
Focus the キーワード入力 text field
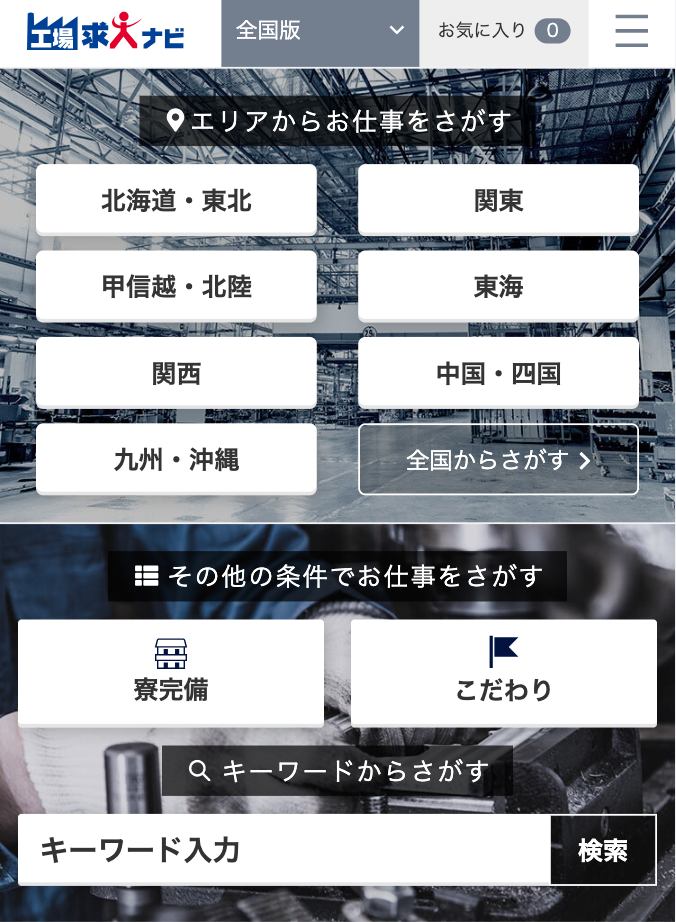284,850
